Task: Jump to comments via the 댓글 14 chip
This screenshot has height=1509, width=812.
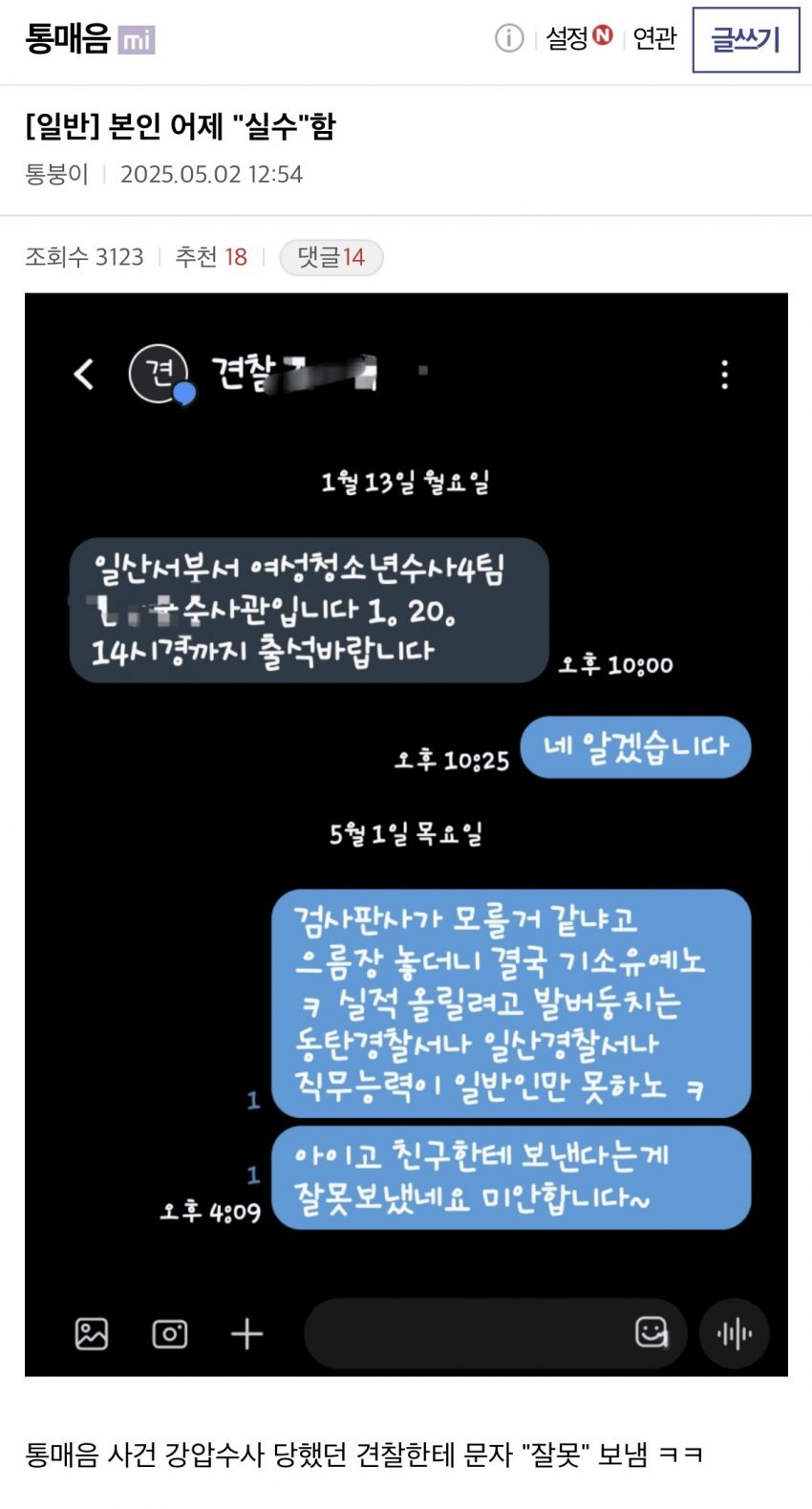Action: [331, 257]
